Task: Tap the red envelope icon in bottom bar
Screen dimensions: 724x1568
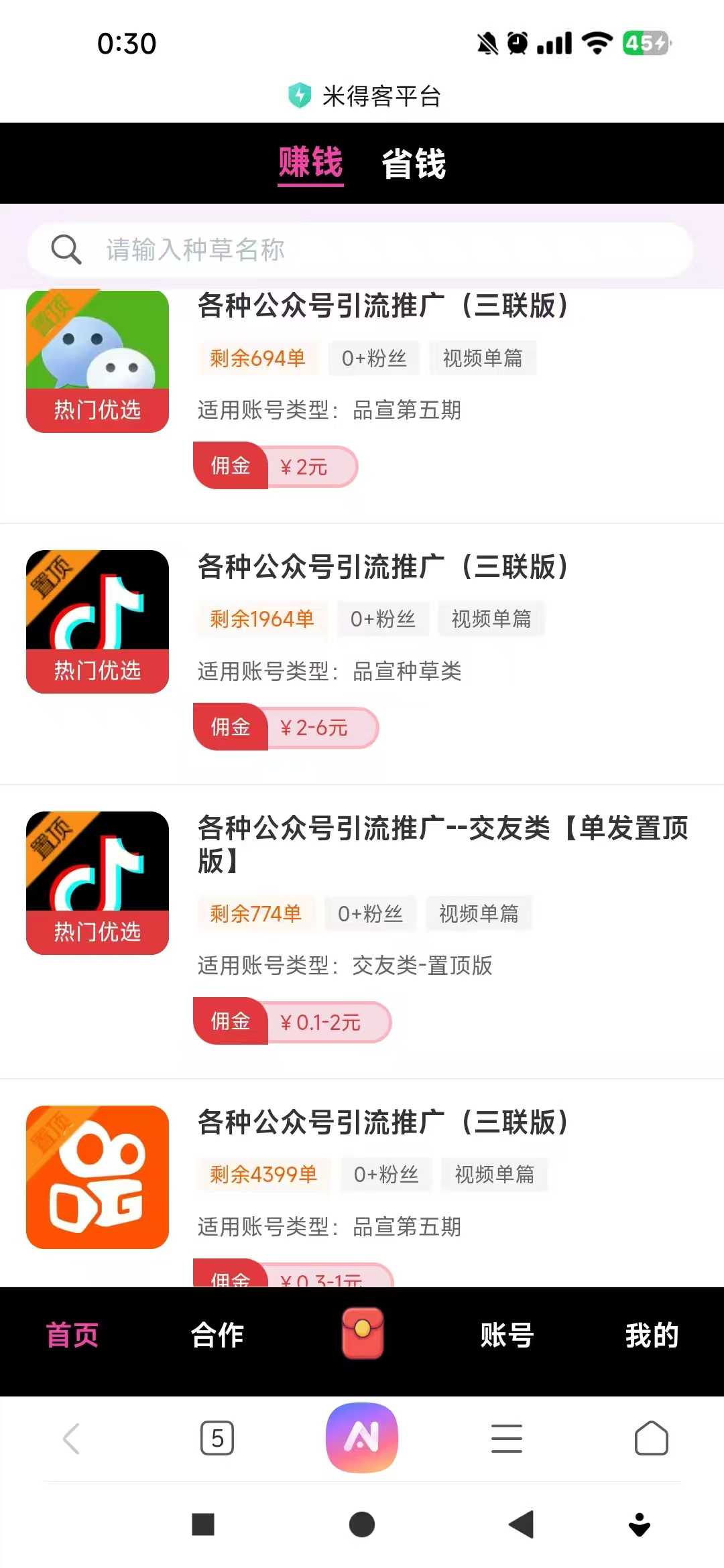Action: click(363, 1333)
